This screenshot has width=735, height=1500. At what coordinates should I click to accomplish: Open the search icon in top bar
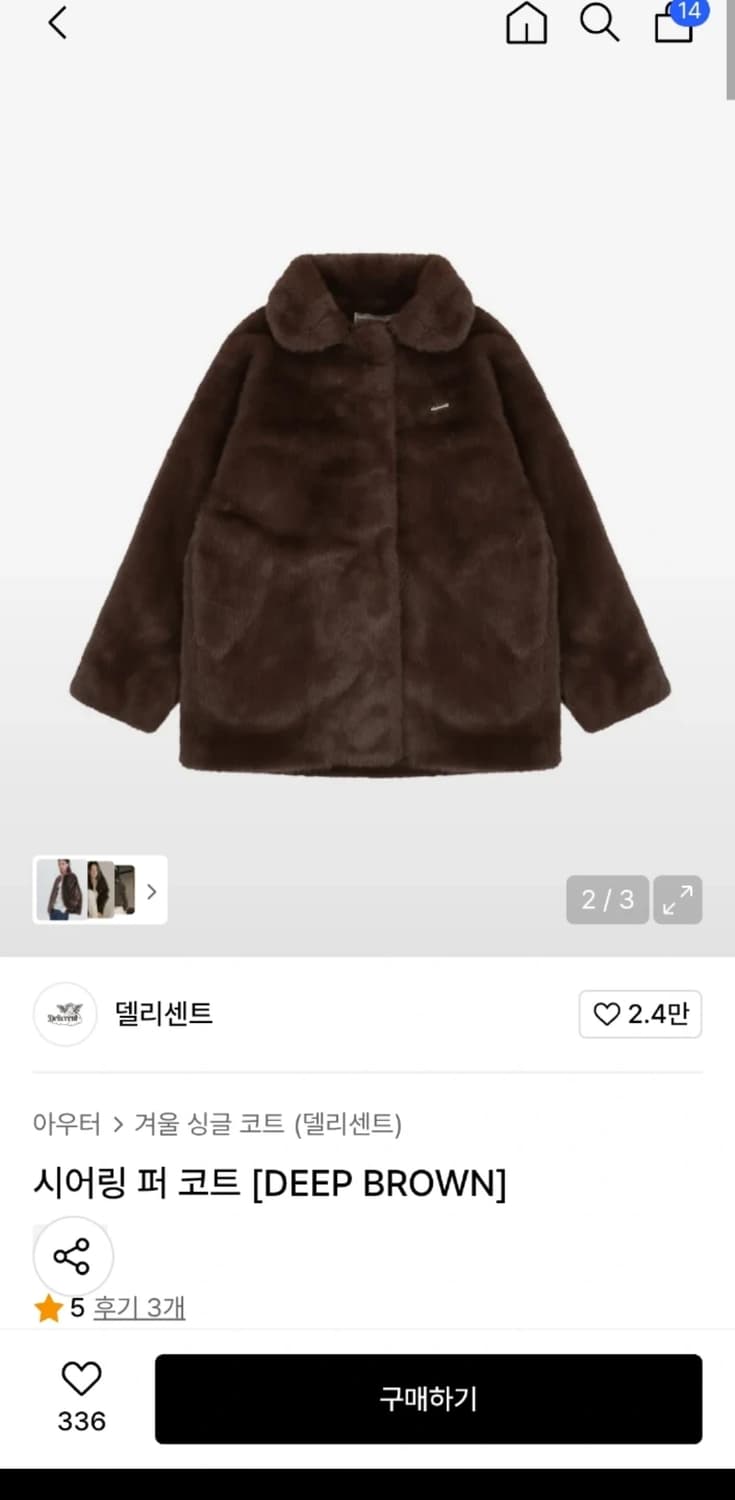coord(598,24)
